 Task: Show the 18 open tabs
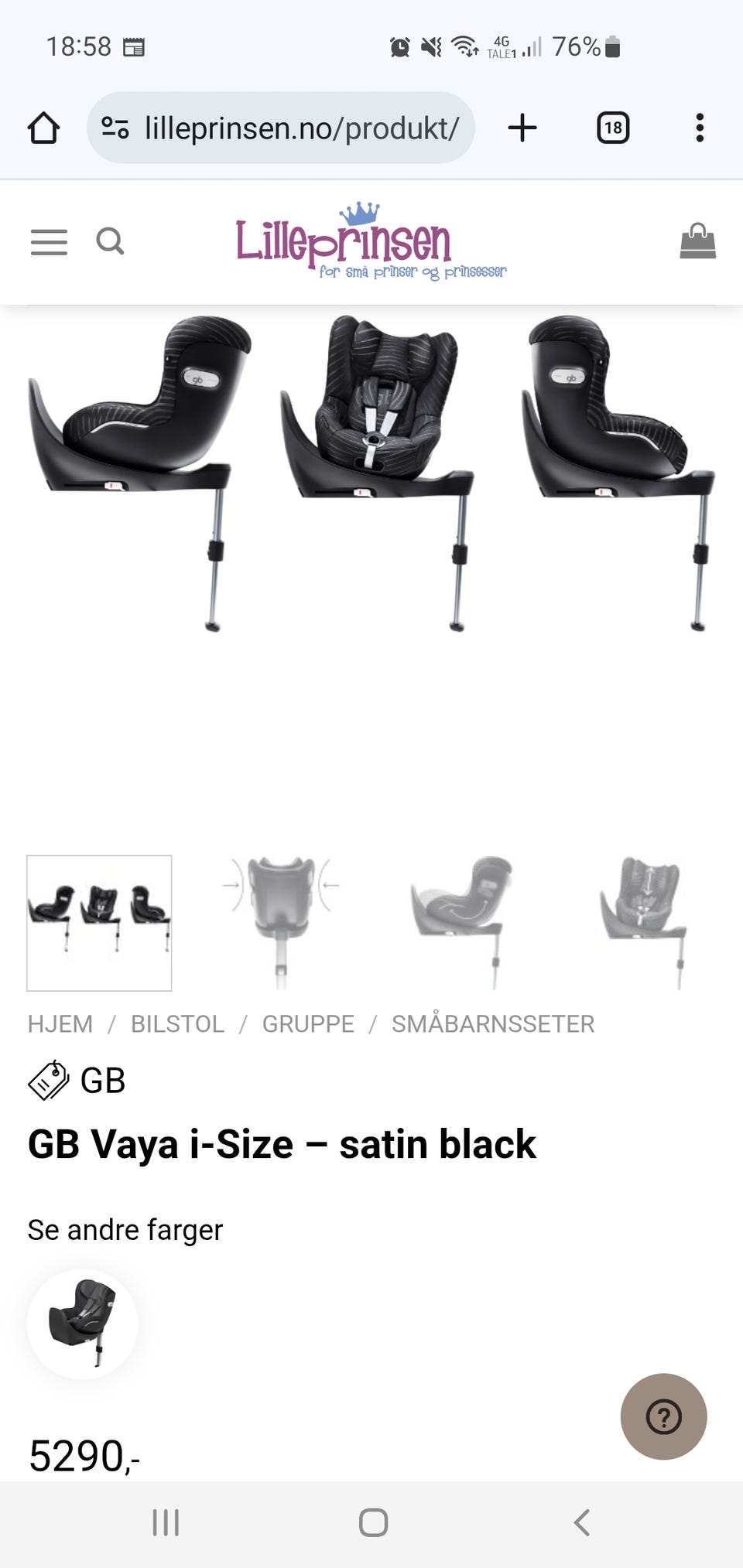coord(613,128)
